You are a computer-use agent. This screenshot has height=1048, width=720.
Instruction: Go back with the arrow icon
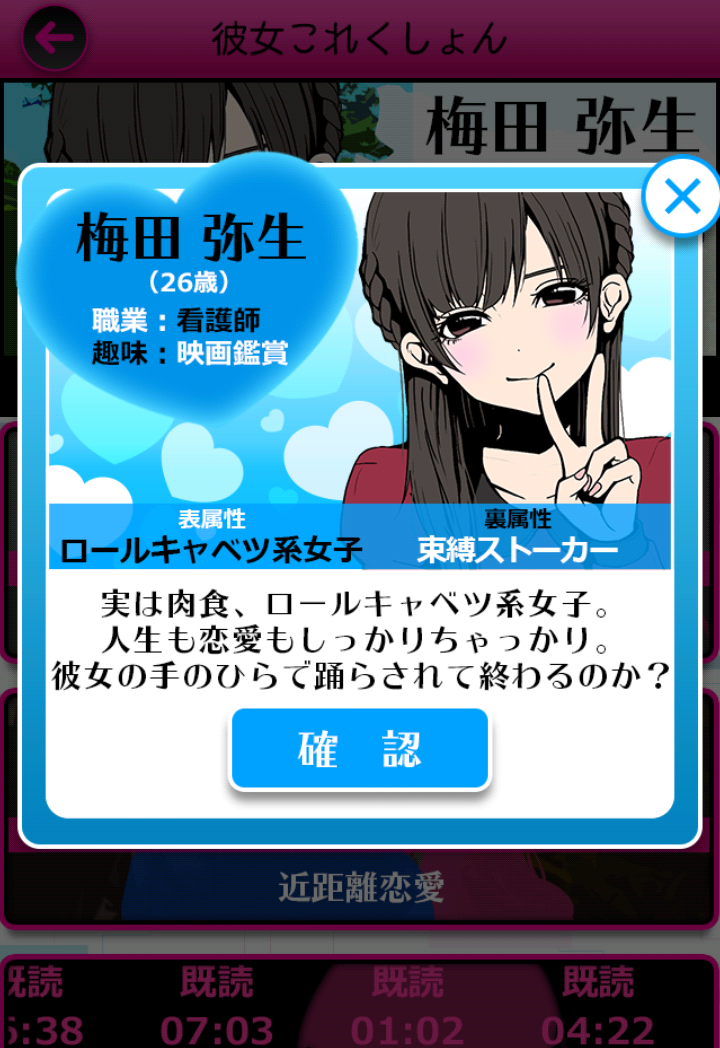click(x=53, y=38)
